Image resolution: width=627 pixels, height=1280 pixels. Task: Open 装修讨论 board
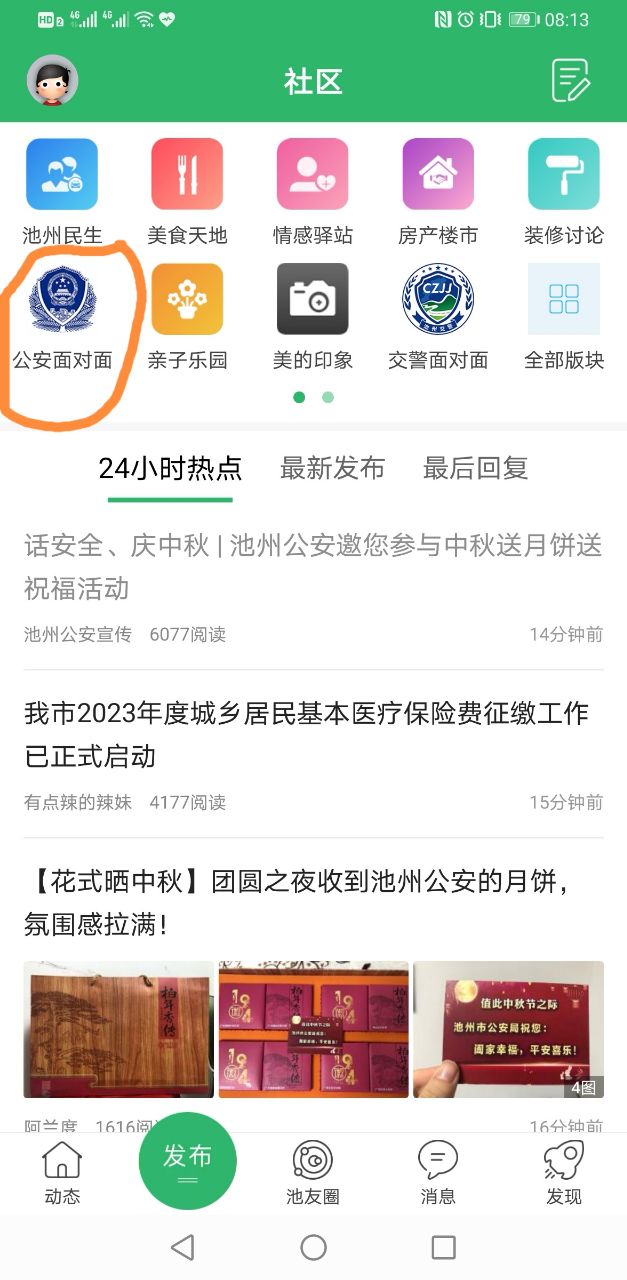tap(564, 192)
